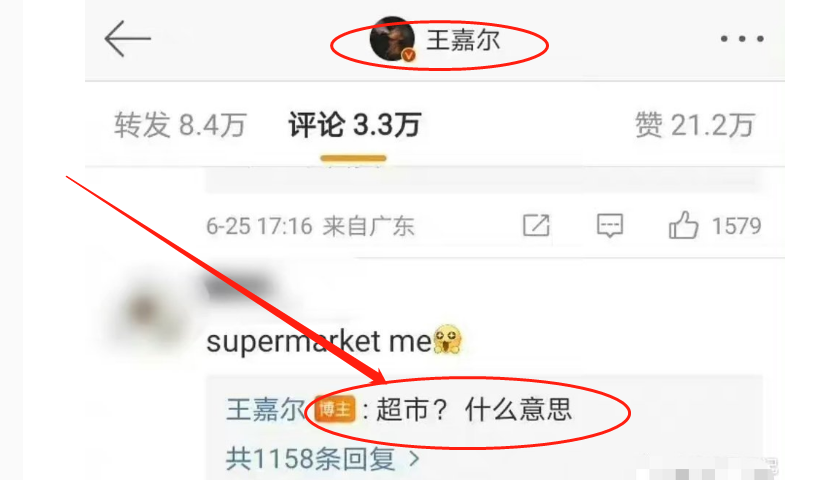This screenshot has height=480, width=825.
Task: Switch to the 转发 8.4万 tab
Action: click(x=180, y=125)
